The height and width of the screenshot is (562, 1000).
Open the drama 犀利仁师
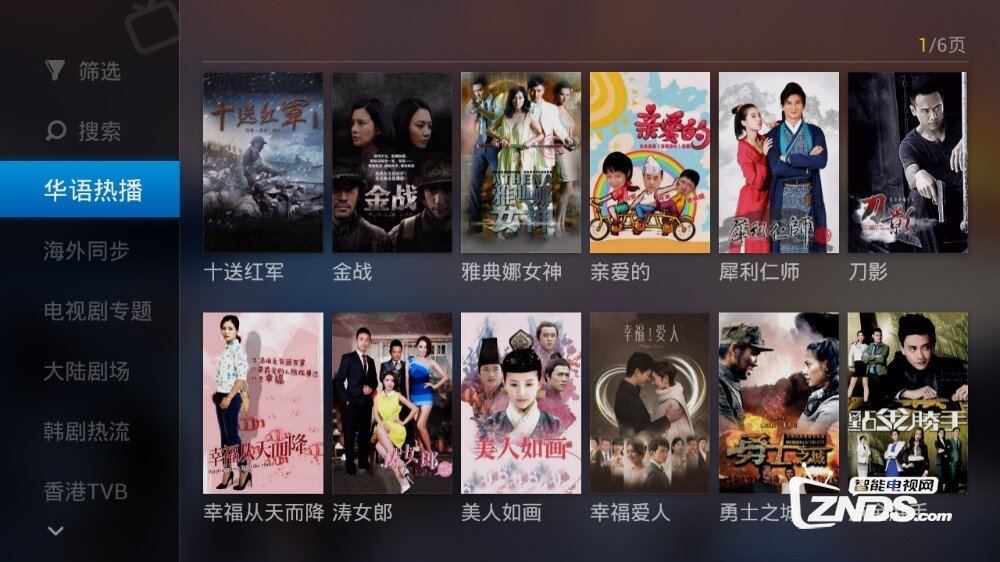tap(779, 162)
